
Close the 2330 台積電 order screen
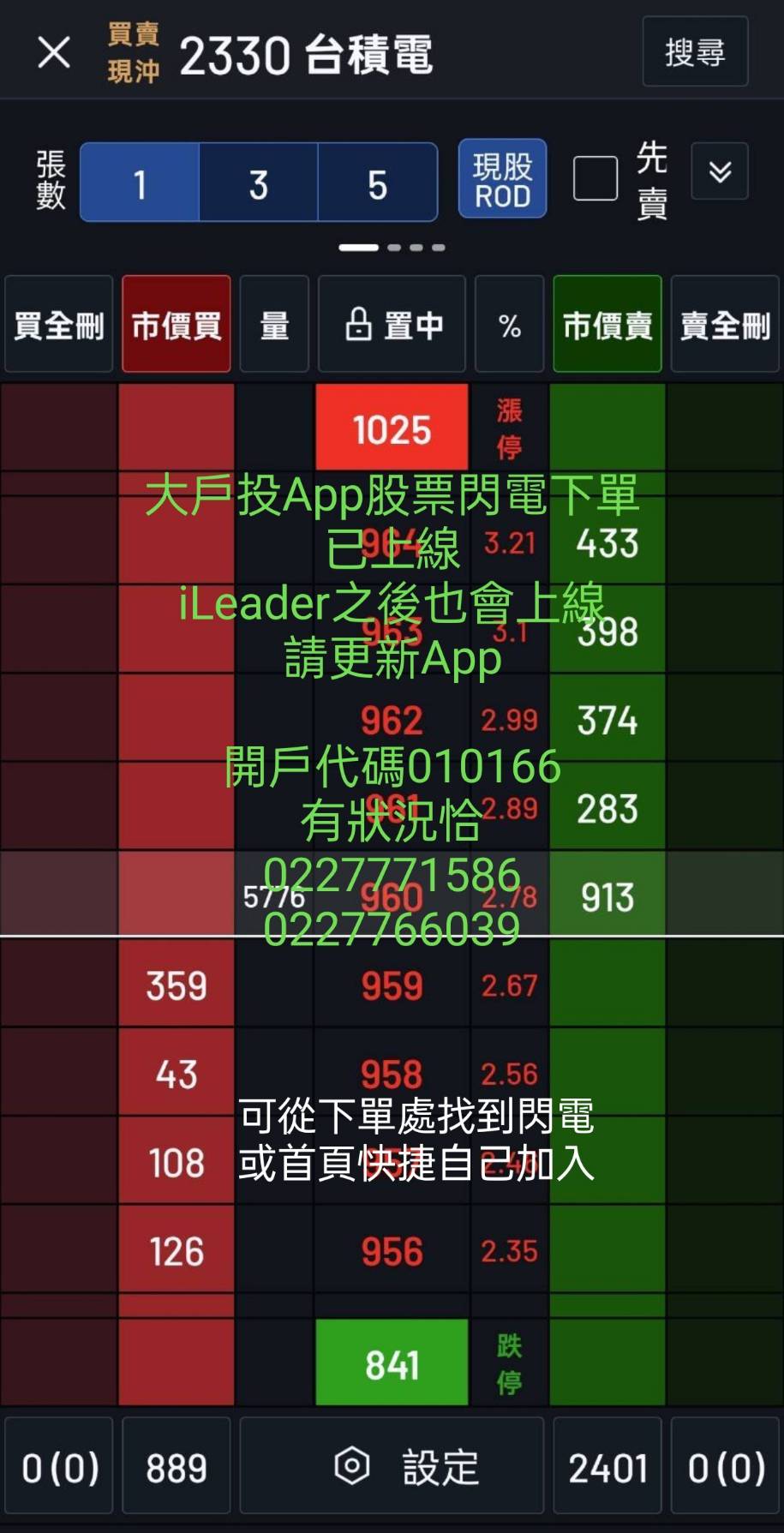tap(54, 53)
